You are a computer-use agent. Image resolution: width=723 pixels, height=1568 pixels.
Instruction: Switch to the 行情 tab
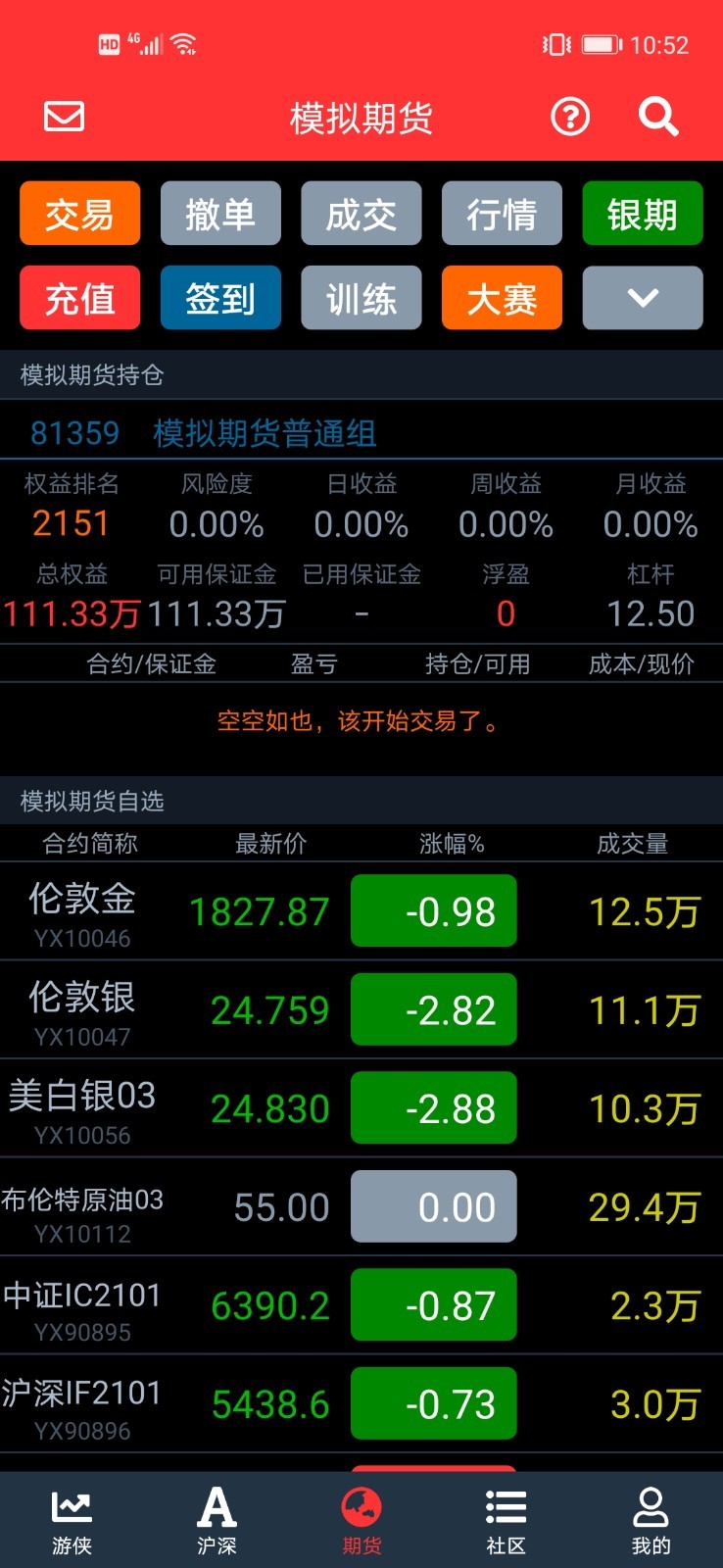pos(502,213)
